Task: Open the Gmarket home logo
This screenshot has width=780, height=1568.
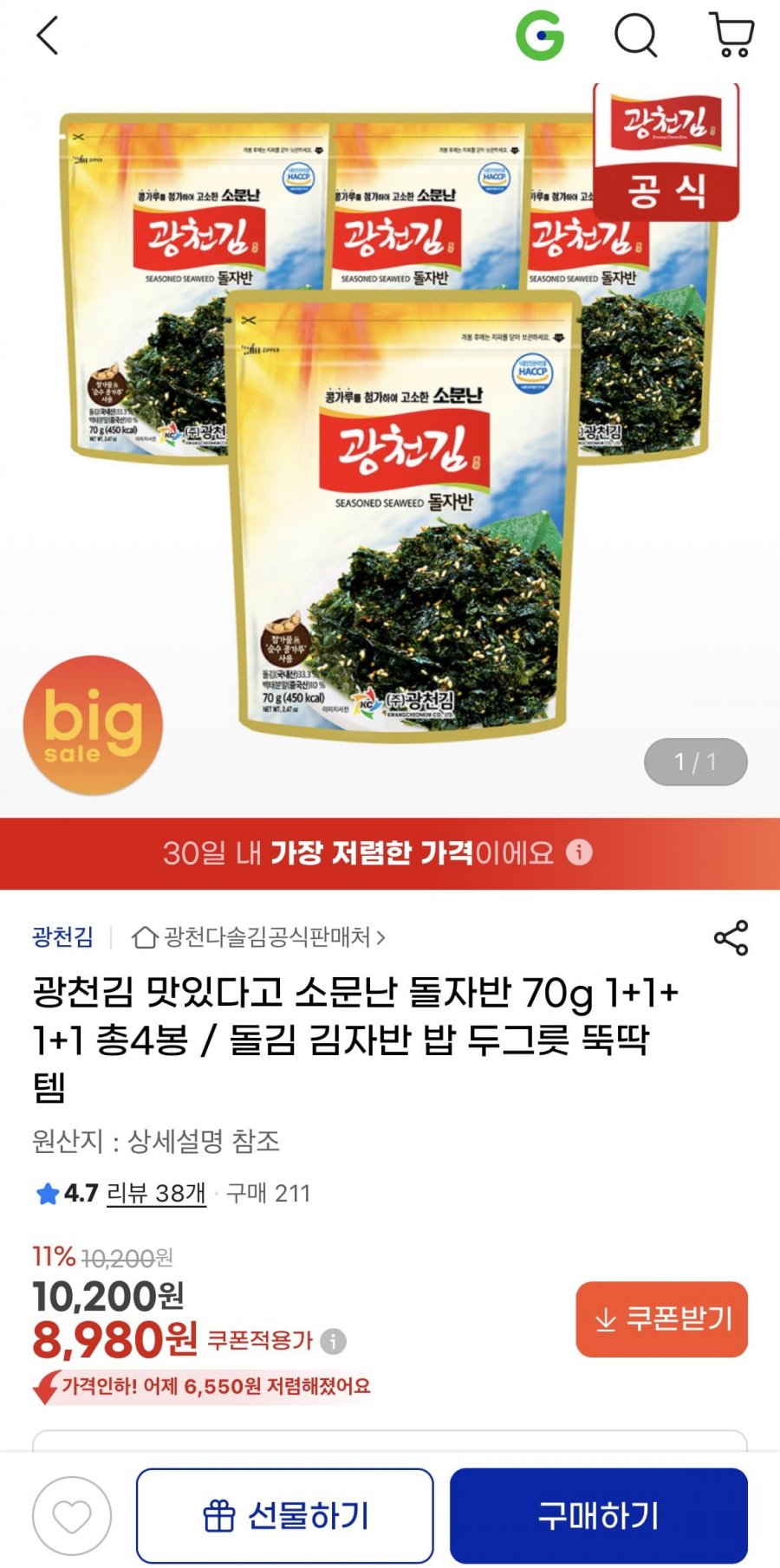Action: (x=540, y=36)
